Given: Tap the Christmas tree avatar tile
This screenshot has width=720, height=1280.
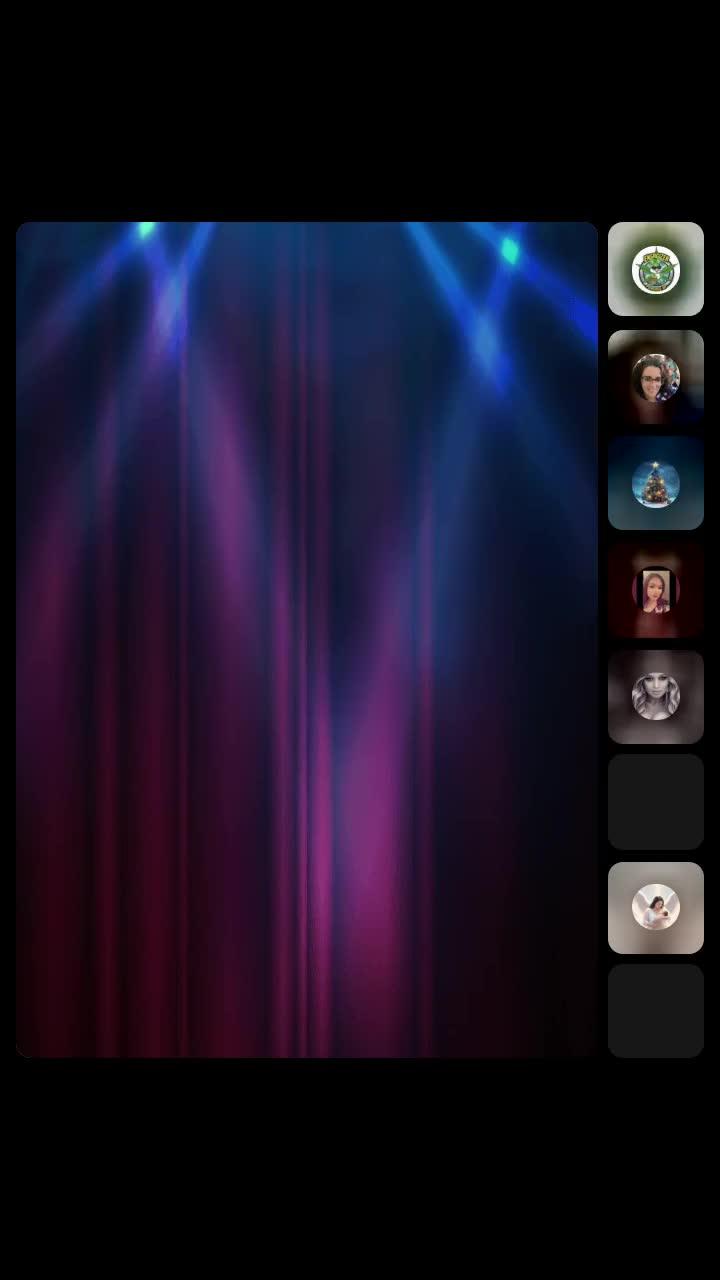Looking at the screenshot, I should pyautogui.click(x=656, y=483).
